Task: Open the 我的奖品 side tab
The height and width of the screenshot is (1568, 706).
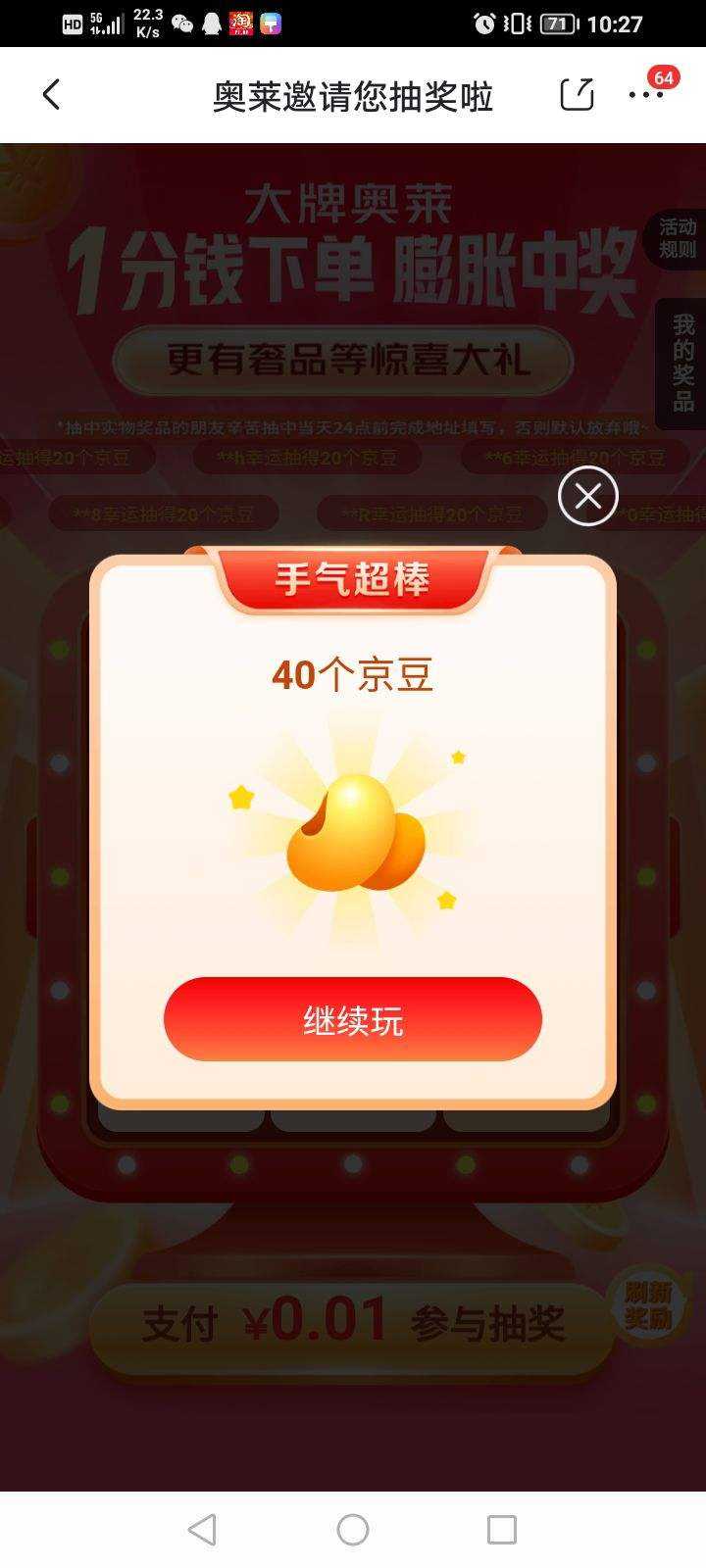Action: [682, 363]
